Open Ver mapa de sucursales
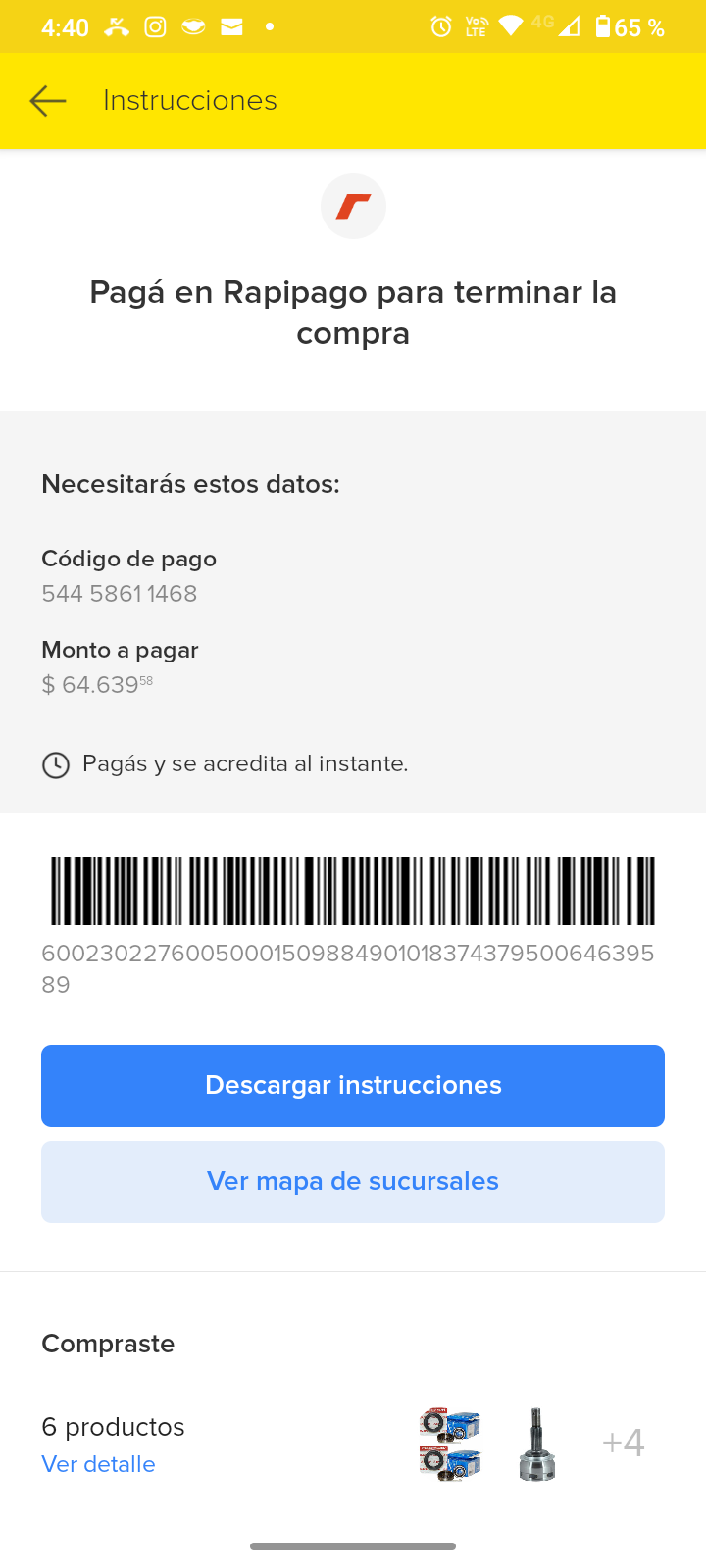The image size is (706, 1568). (353, 1181)
